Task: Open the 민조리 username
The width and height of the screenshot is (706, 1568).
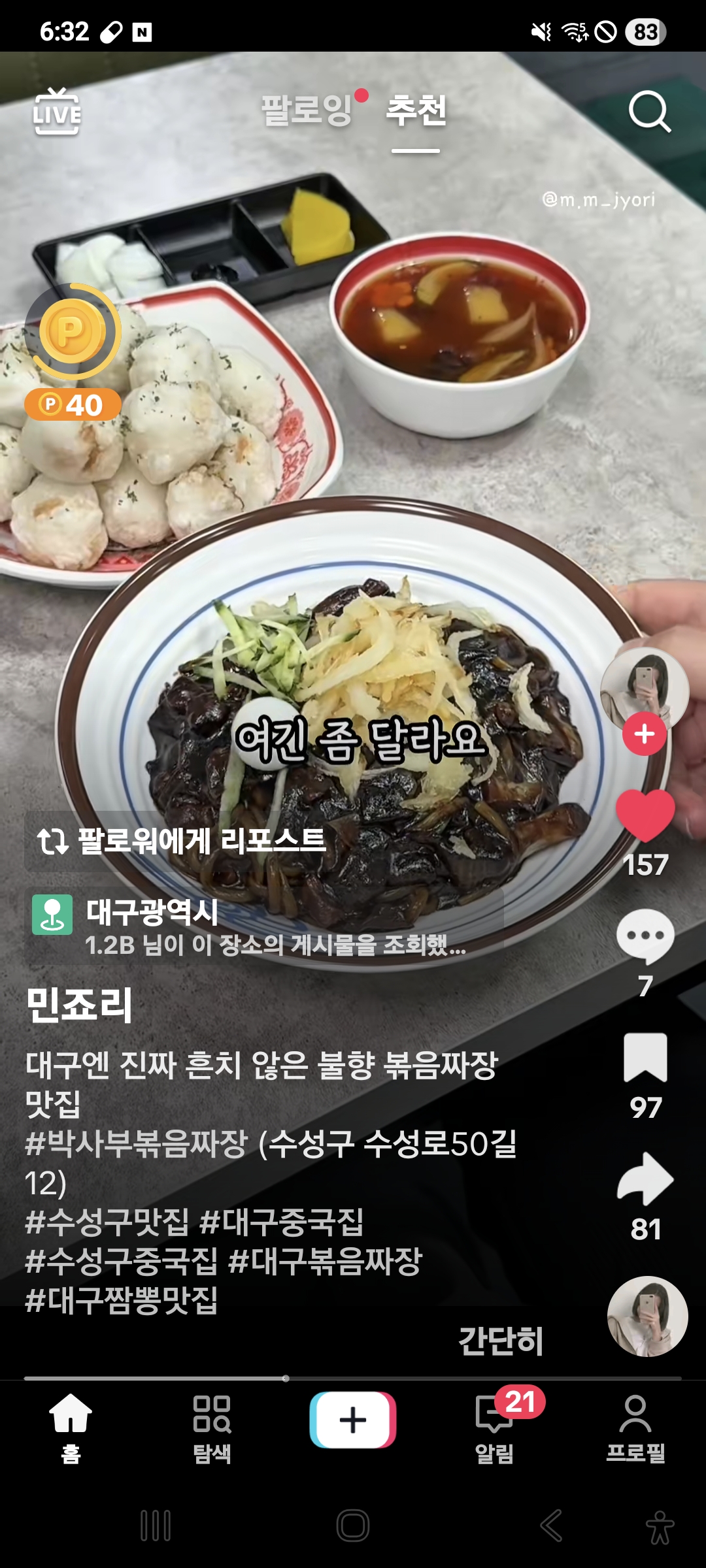Action: tap(79, 1005)
